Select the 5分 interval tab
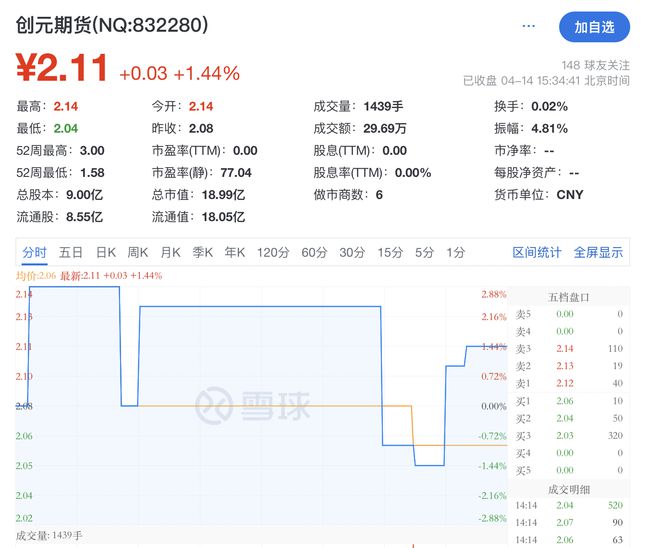Image resolution: width=660 pixels, height=548 pixels. coord(425,253)
